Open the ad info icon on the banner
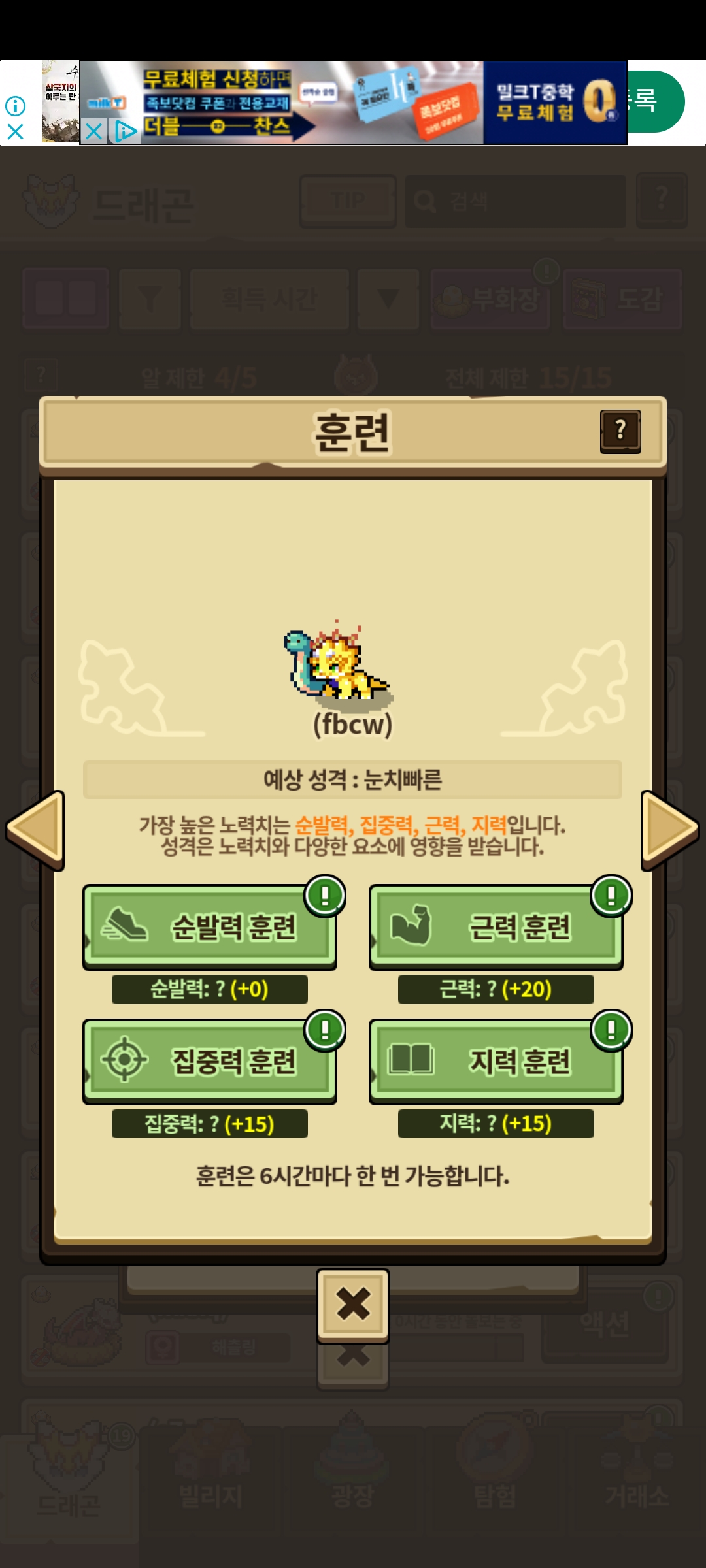 click(15, 105)
